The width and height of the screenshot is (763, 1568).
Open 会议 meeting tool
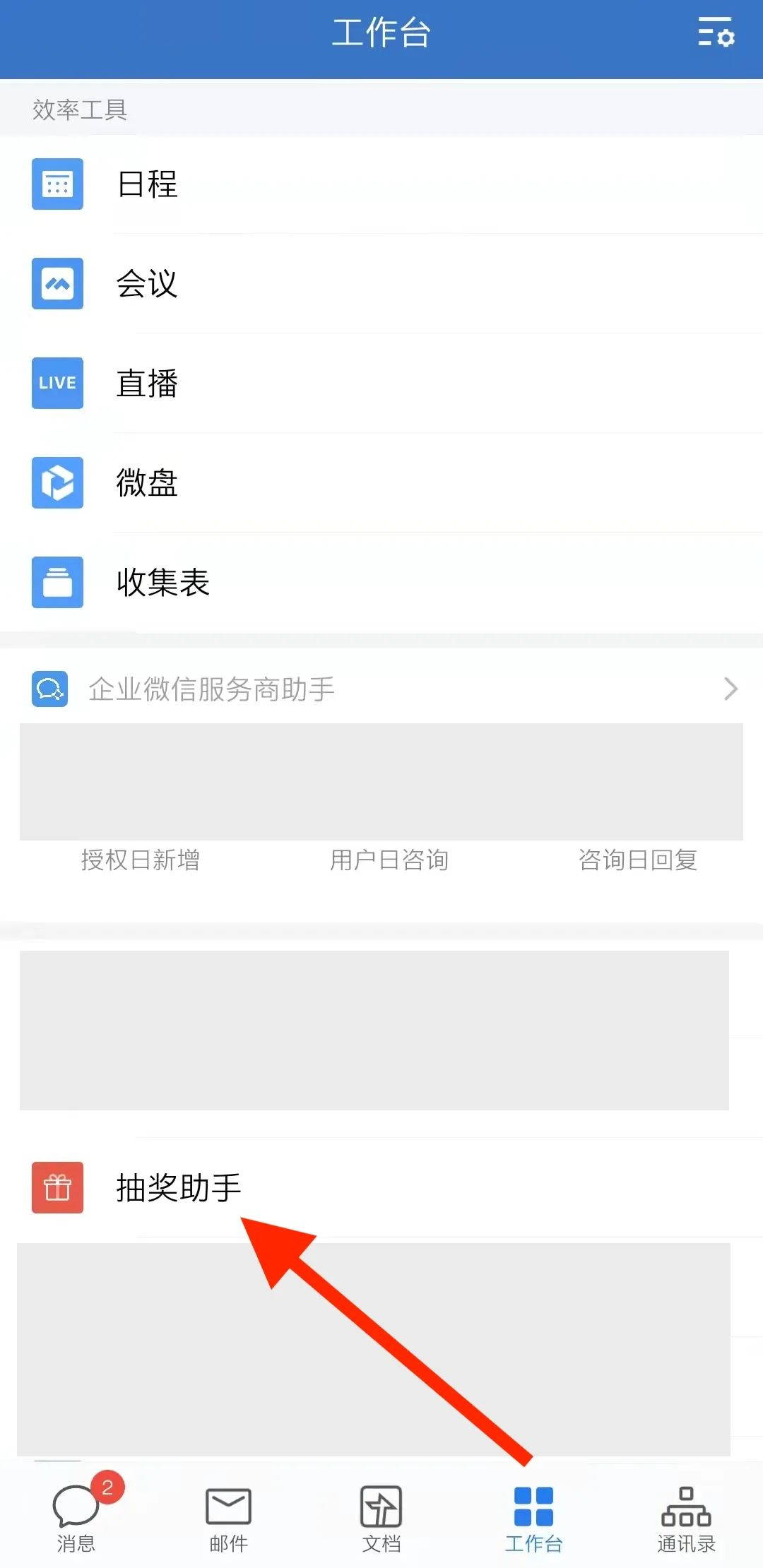coord(147,284)
